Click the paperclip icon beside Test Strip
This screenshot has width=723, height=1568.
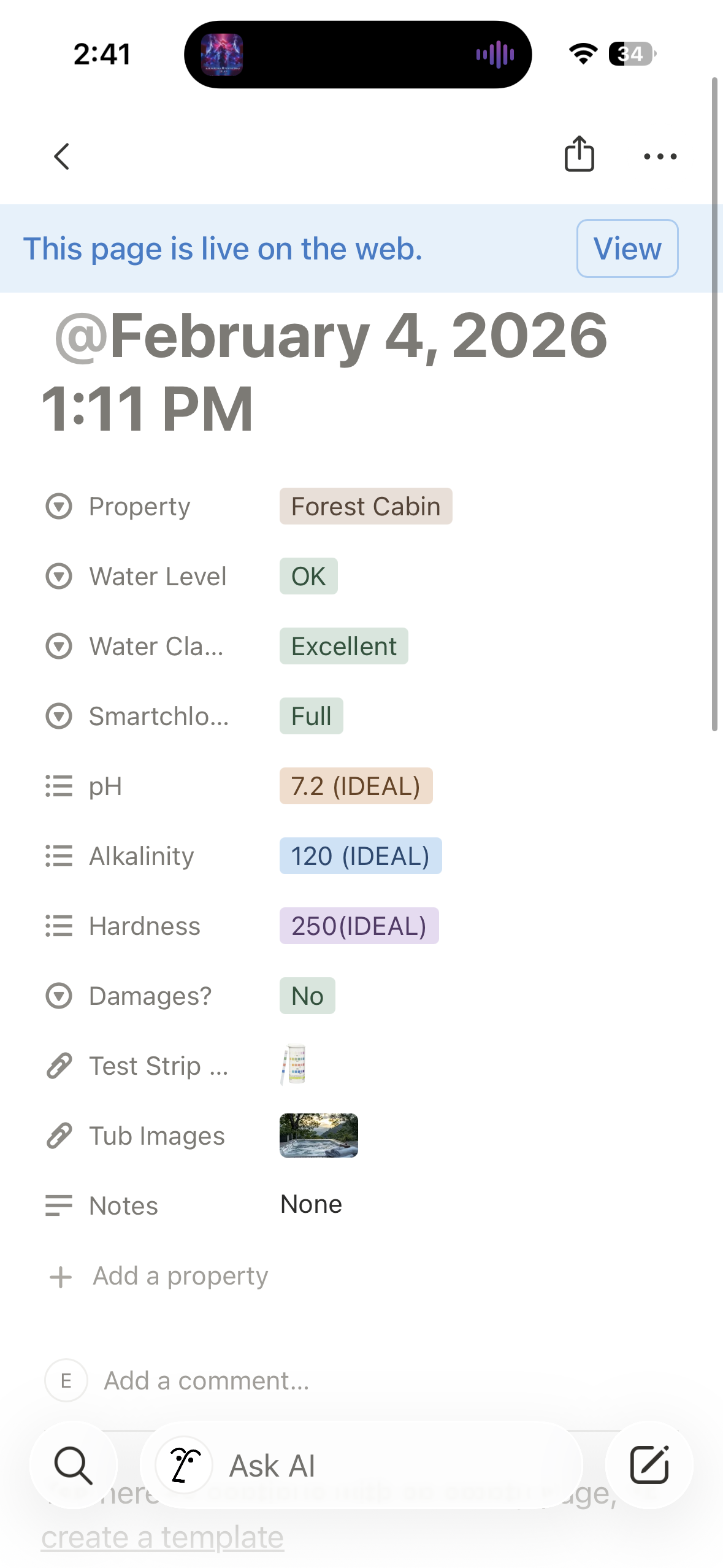click(x=58, y=1066)
